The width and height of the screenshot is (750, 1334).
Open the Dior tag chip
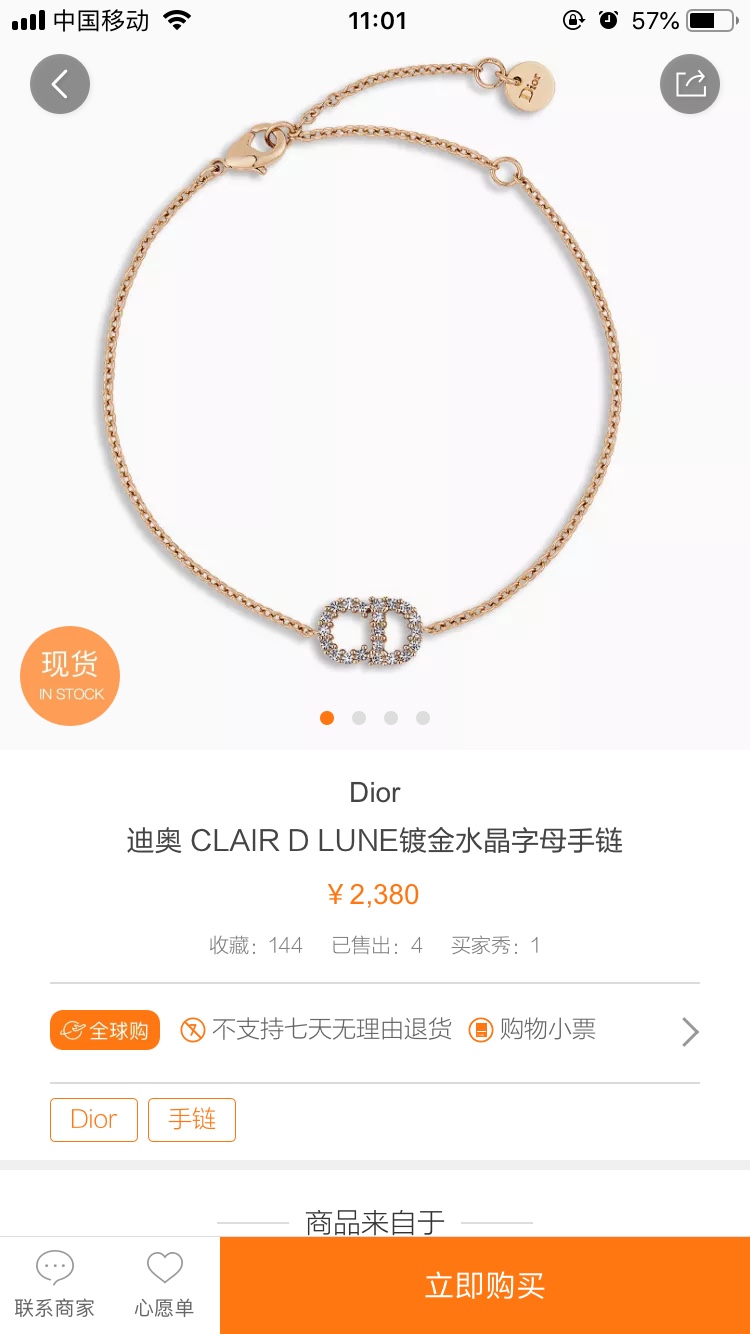tap(94, 1119)
